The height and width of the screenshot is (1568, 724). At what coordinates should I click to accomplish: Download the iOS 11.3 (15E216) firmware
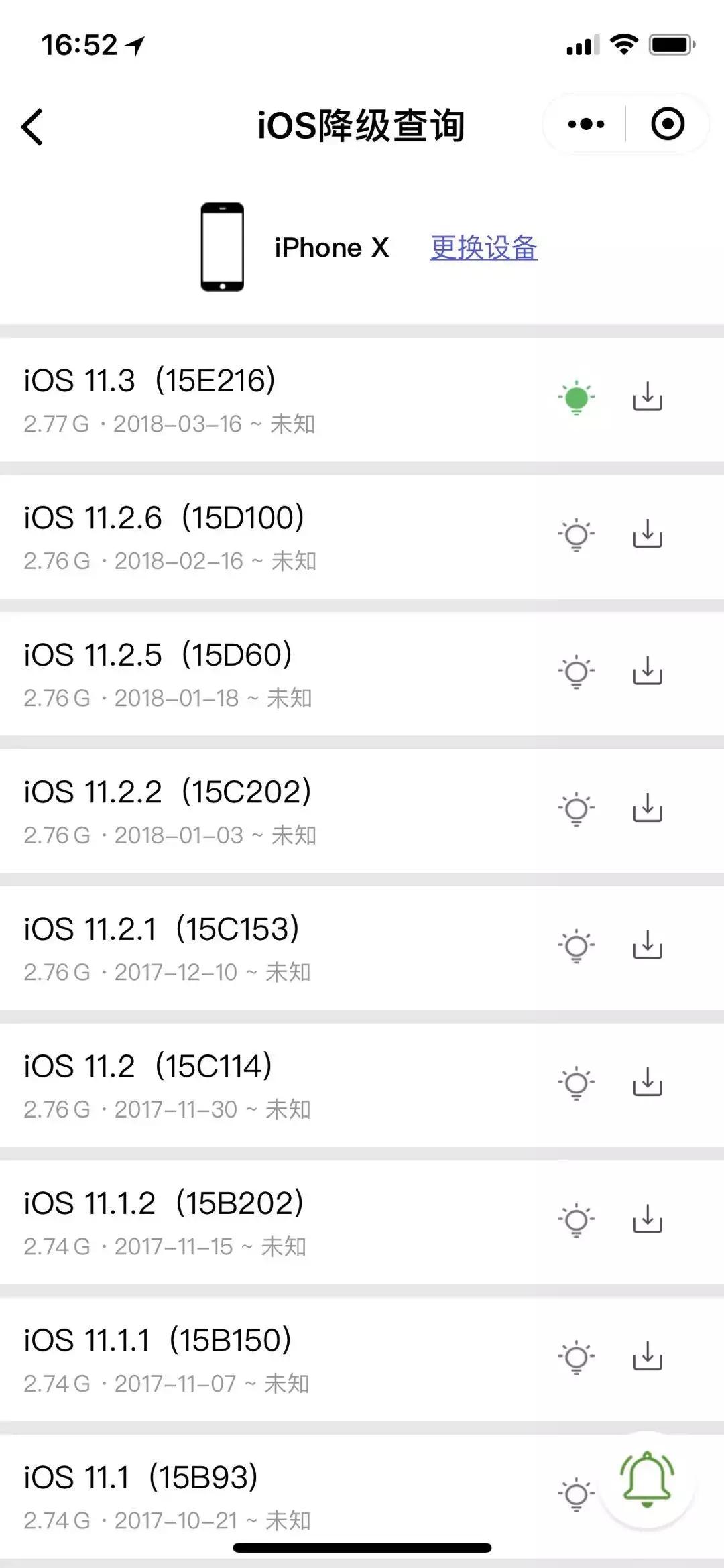pyautogui.click(x=648, y=397)
